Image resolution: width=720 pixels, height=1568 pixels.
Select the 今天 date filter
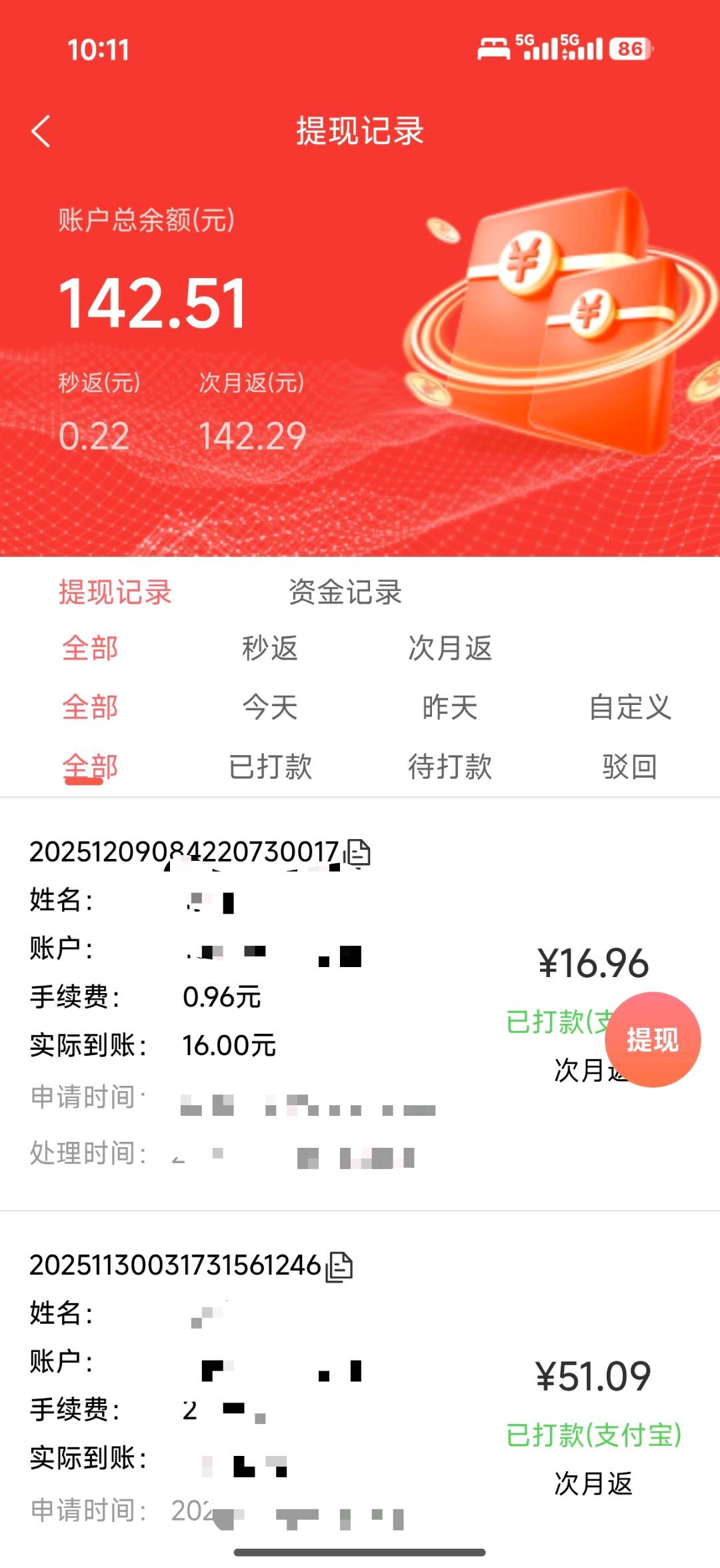click(270, 707)
